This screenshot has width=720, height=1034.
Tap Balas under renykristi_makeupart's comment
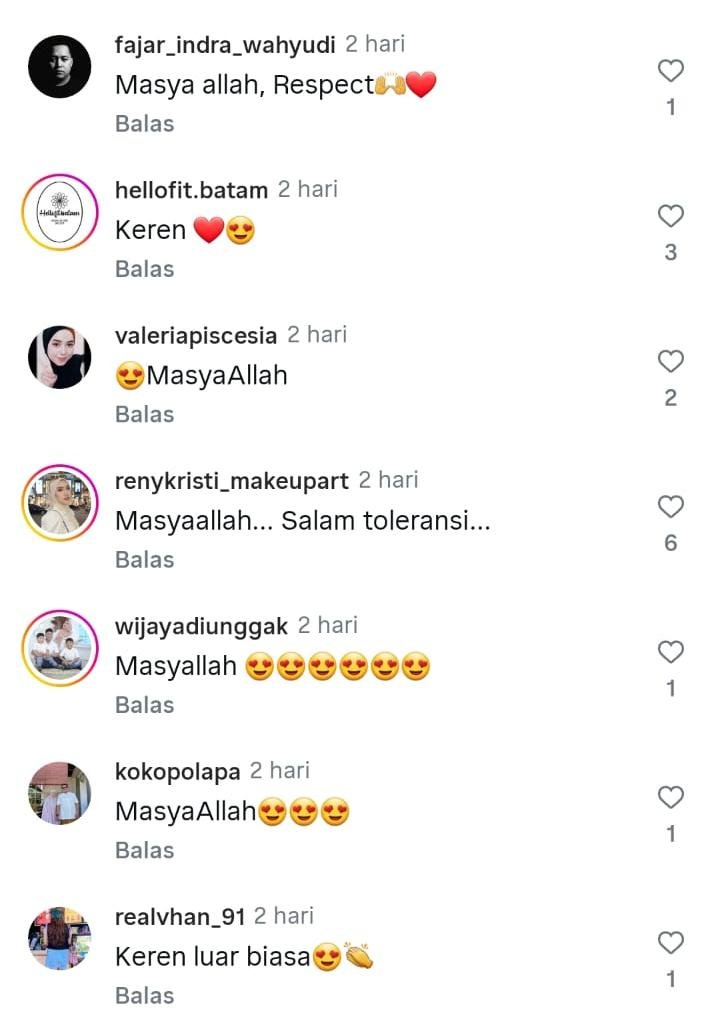tap(144, 560)
